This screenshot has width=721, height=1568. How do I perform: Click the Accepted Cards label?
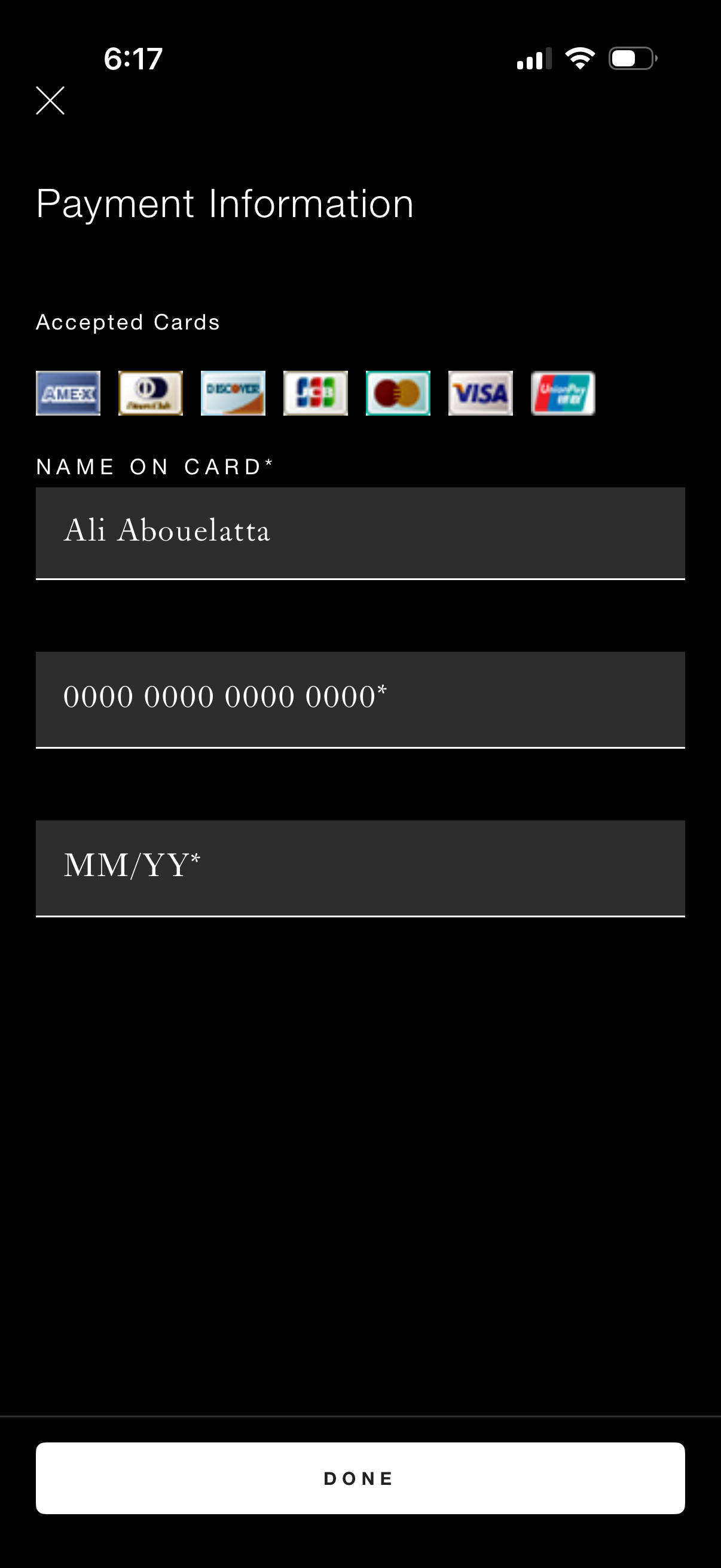coord(128,322)
